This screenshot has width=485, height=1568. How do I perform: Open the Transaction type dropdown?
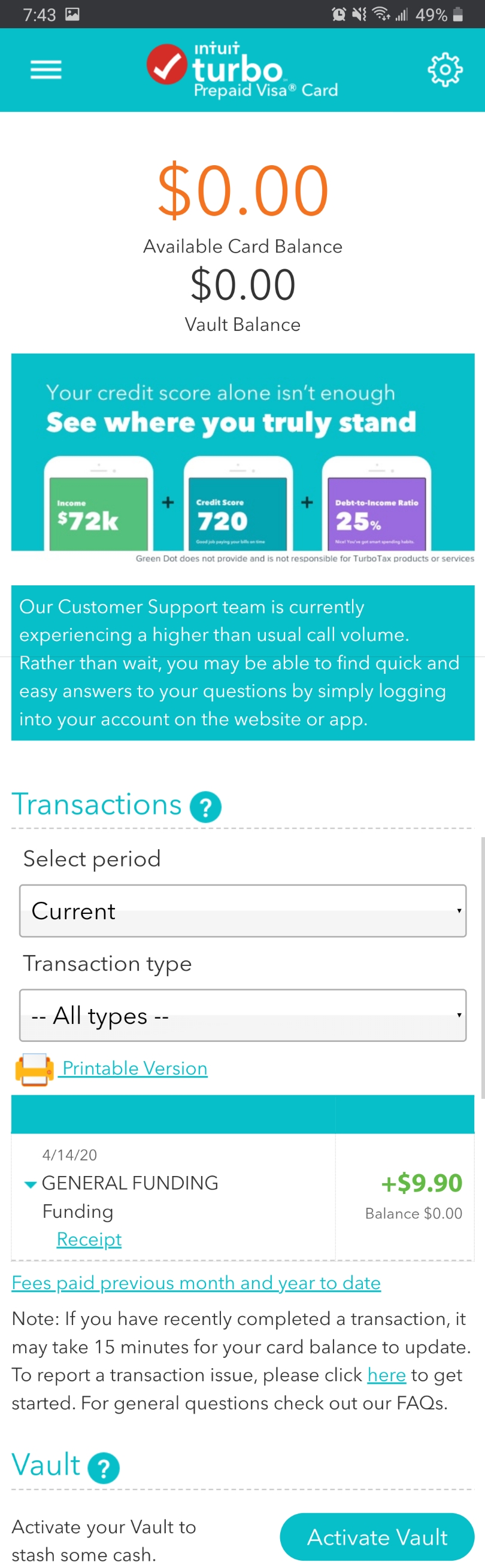[242, 1014]
